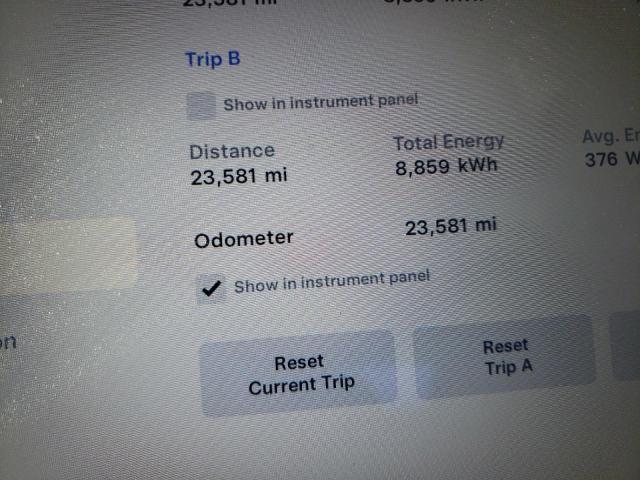Reset Trip A
Image resolution: width=640 pixels, height=480 pixels.
tap(506, 356)
